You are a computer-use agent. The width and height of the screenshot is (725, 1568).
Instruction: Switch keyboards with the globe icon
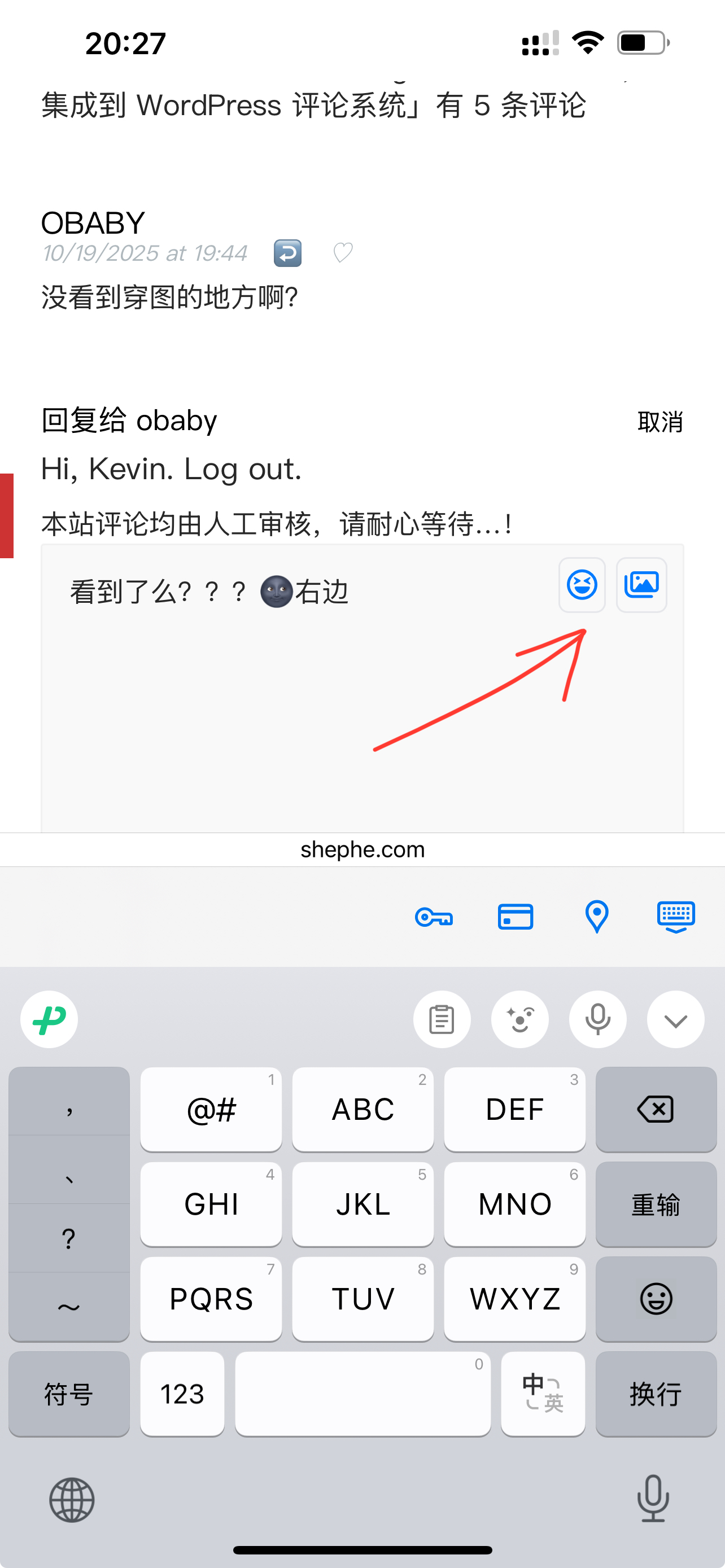[x=71, y=1499]
